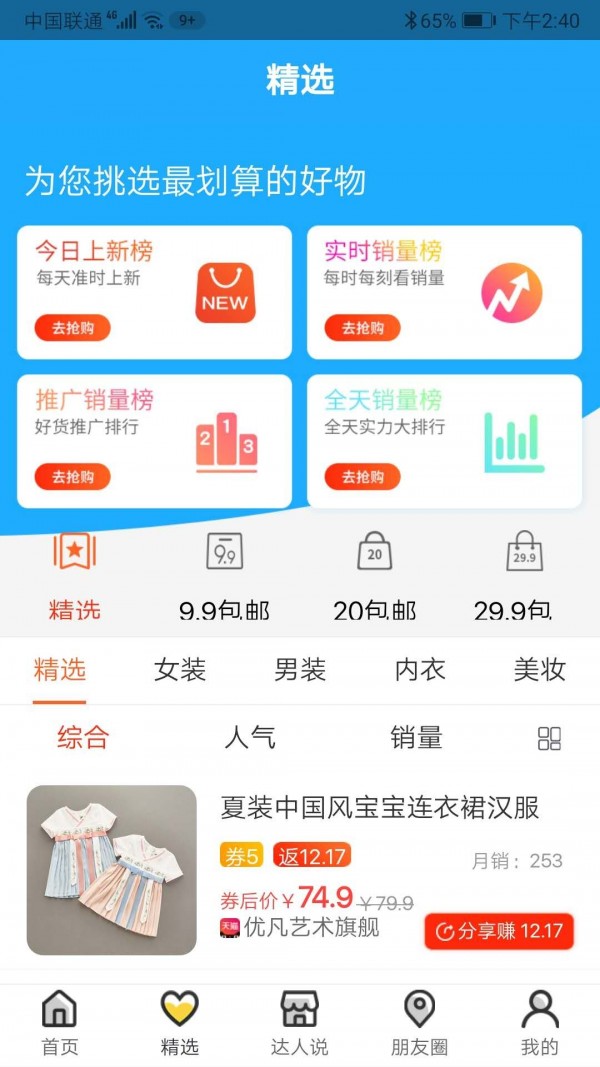Switch to the 美妆 tab
Screen dimensions: 600x1067
pos(540,670)
